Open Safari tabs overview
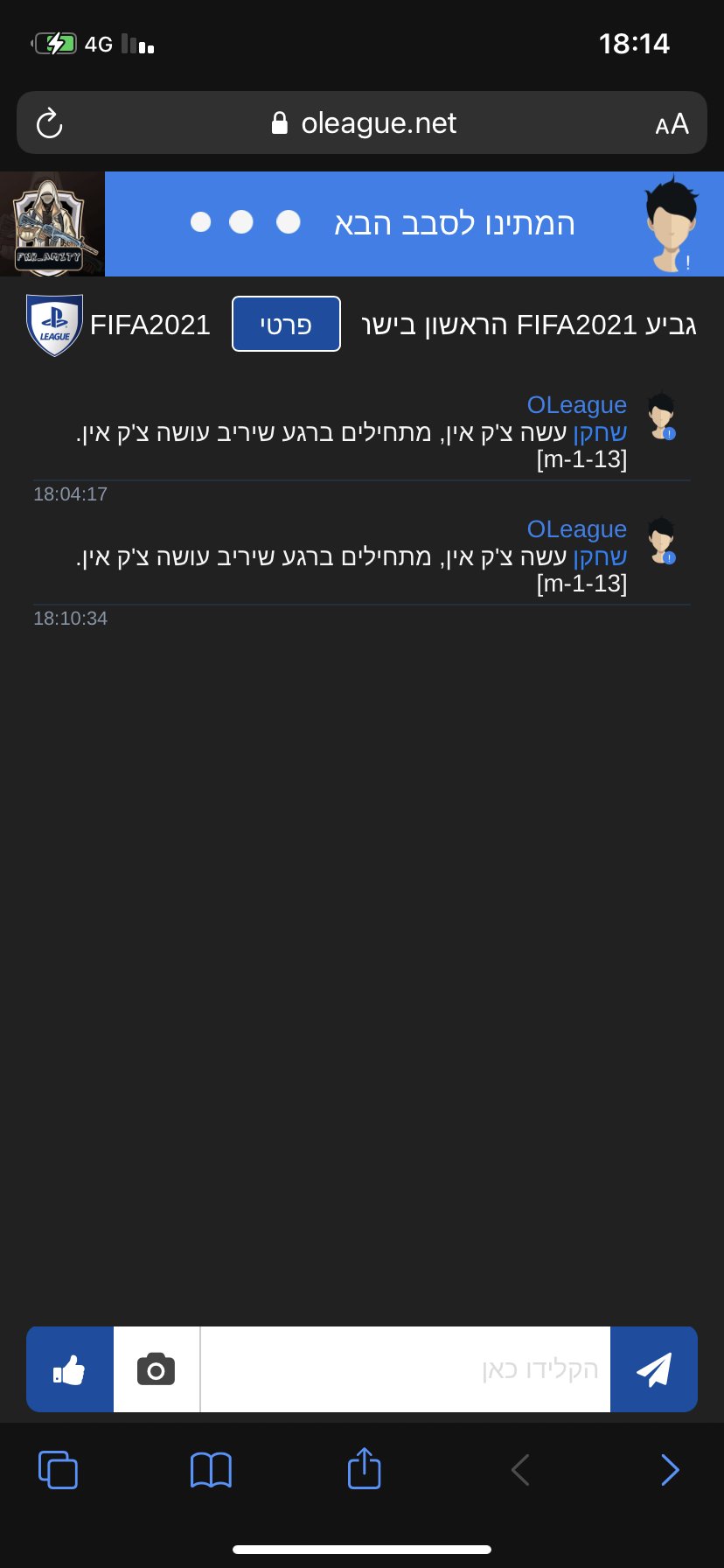 58,1470
